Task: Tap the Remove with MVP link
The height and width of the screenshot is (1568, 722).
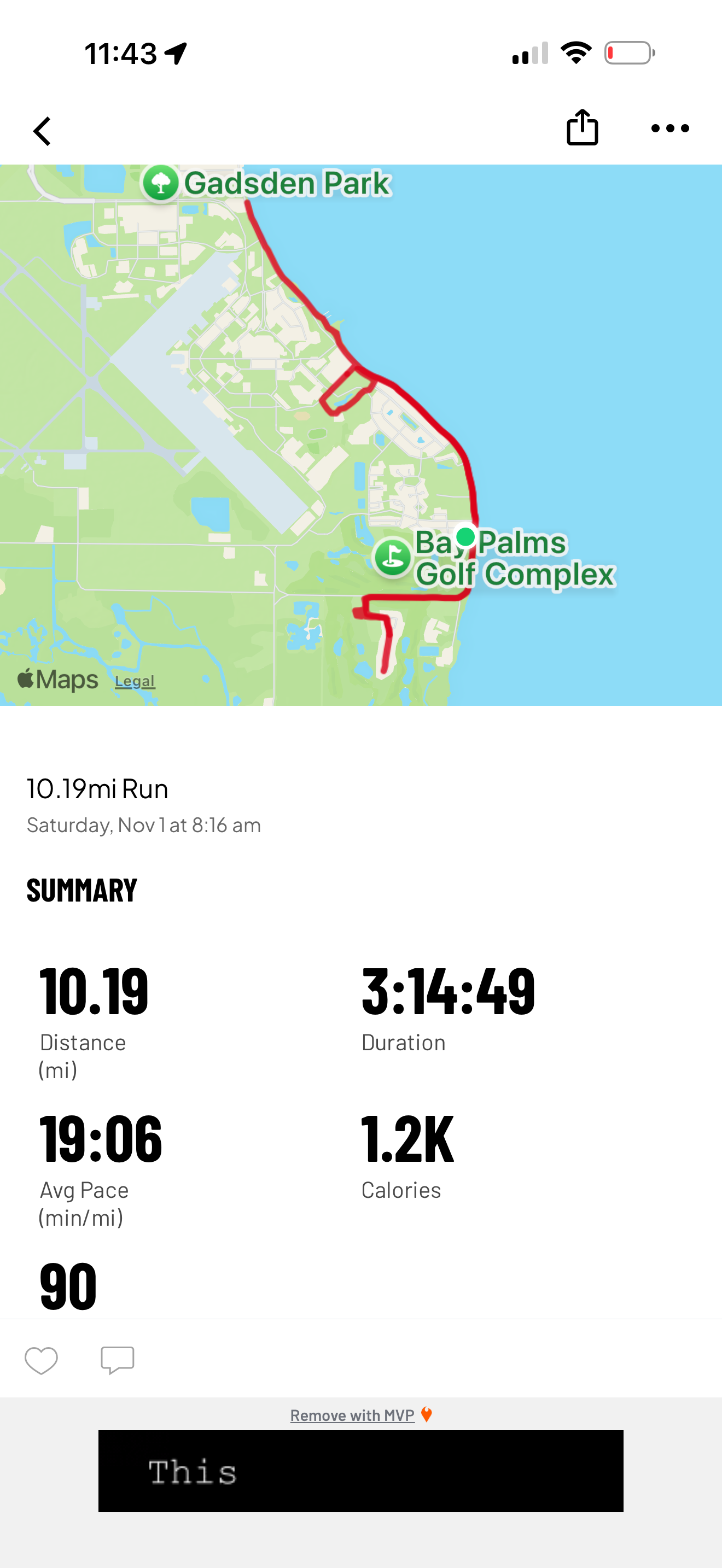Action: point(352,1415)
